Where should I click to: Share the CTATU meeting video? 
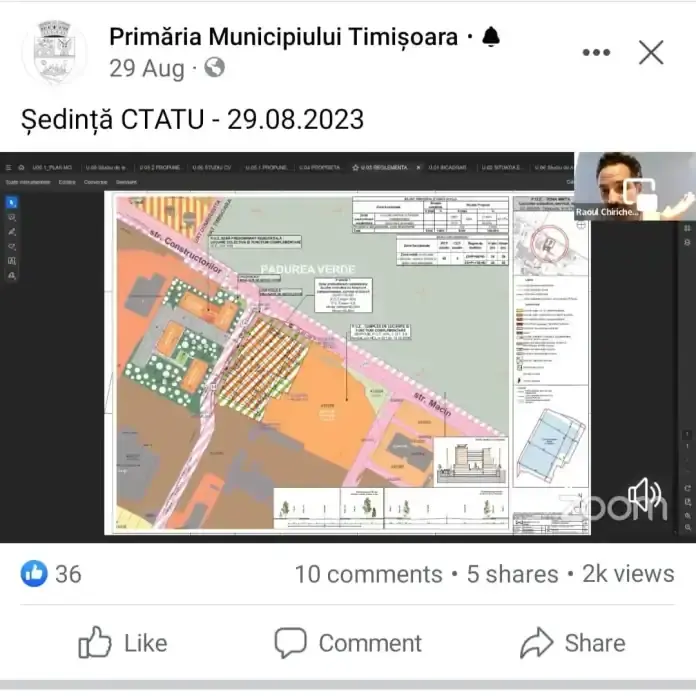point(573,643)
